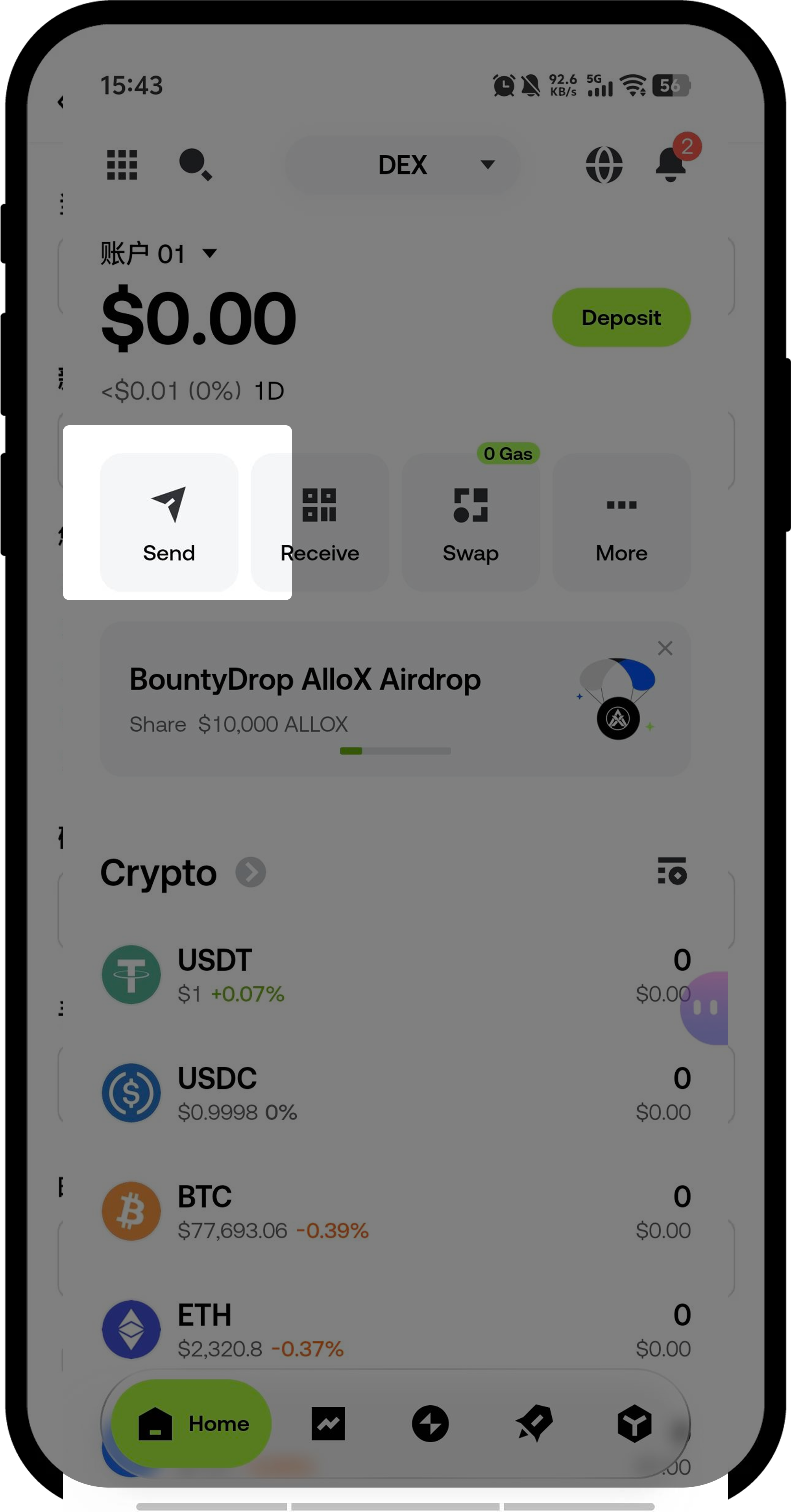Open the BTC asset row
The image size is (791, 1512).
coord(395,1211)
